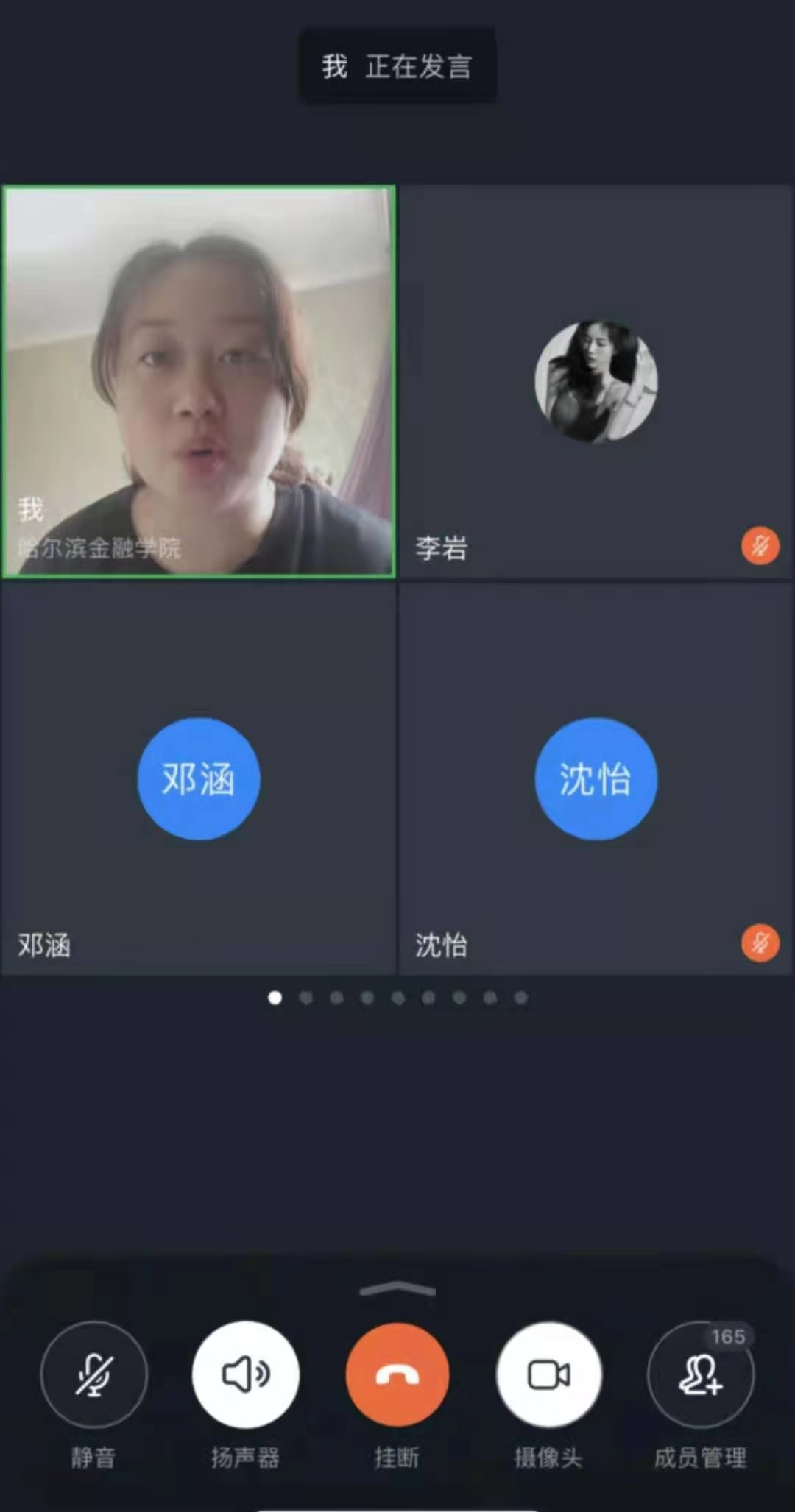
Task: Open 成员管理 member management
Action: [x=700, y=1374]
